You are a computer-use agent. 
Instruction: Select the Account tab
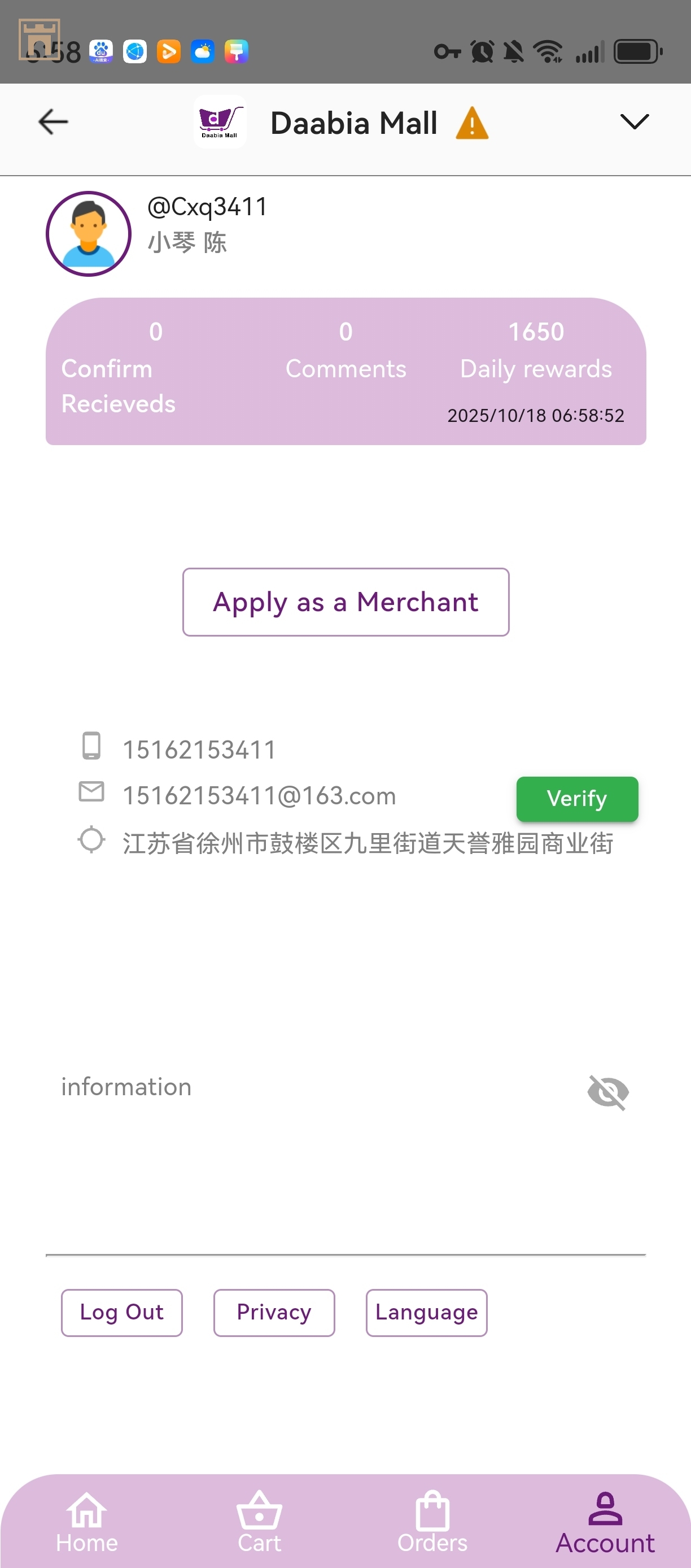coord(605,1522)
